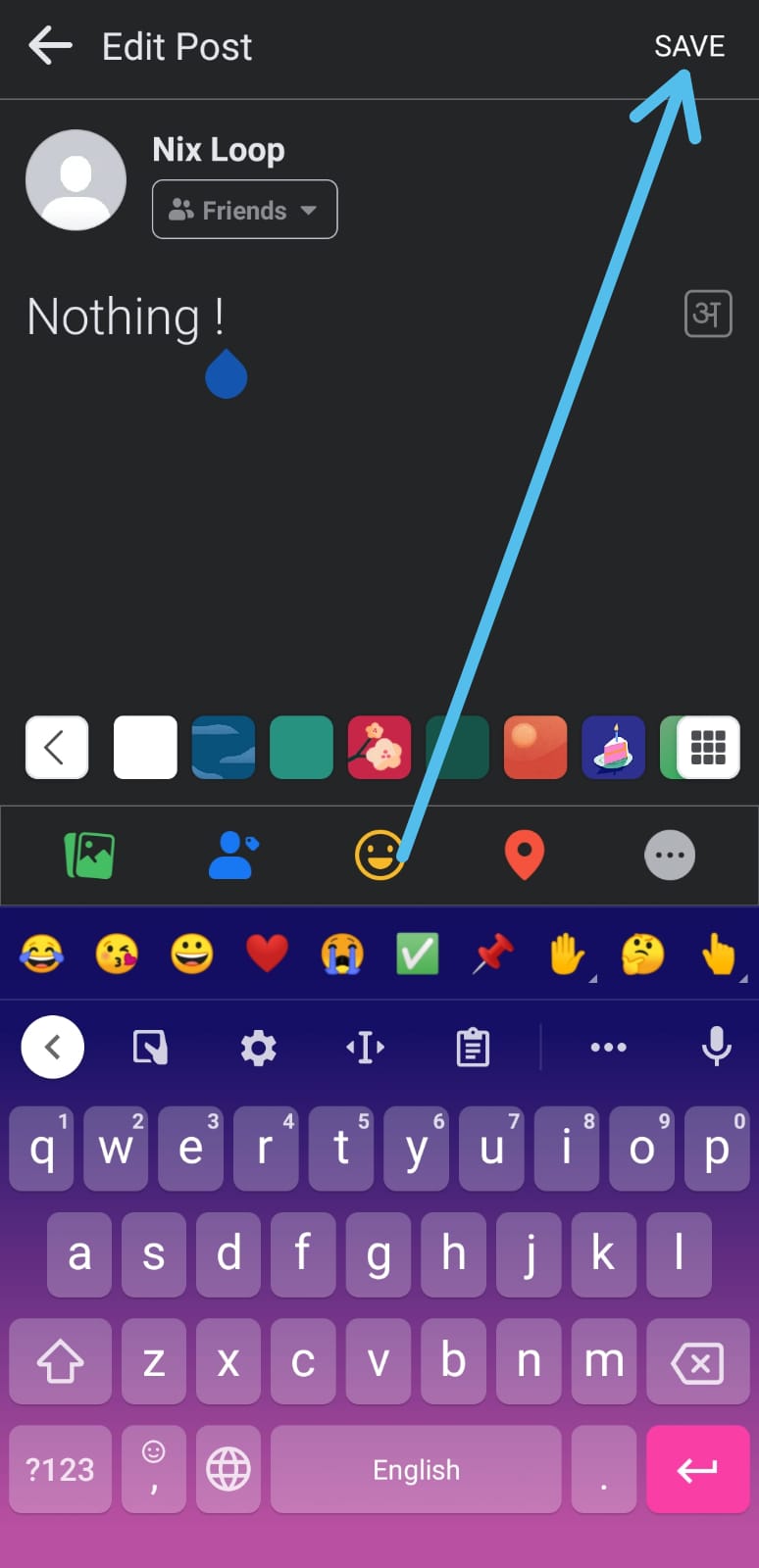Open the full background grid
The width and height of the screenshot is (759, 1568).
[x=708, y=748]
